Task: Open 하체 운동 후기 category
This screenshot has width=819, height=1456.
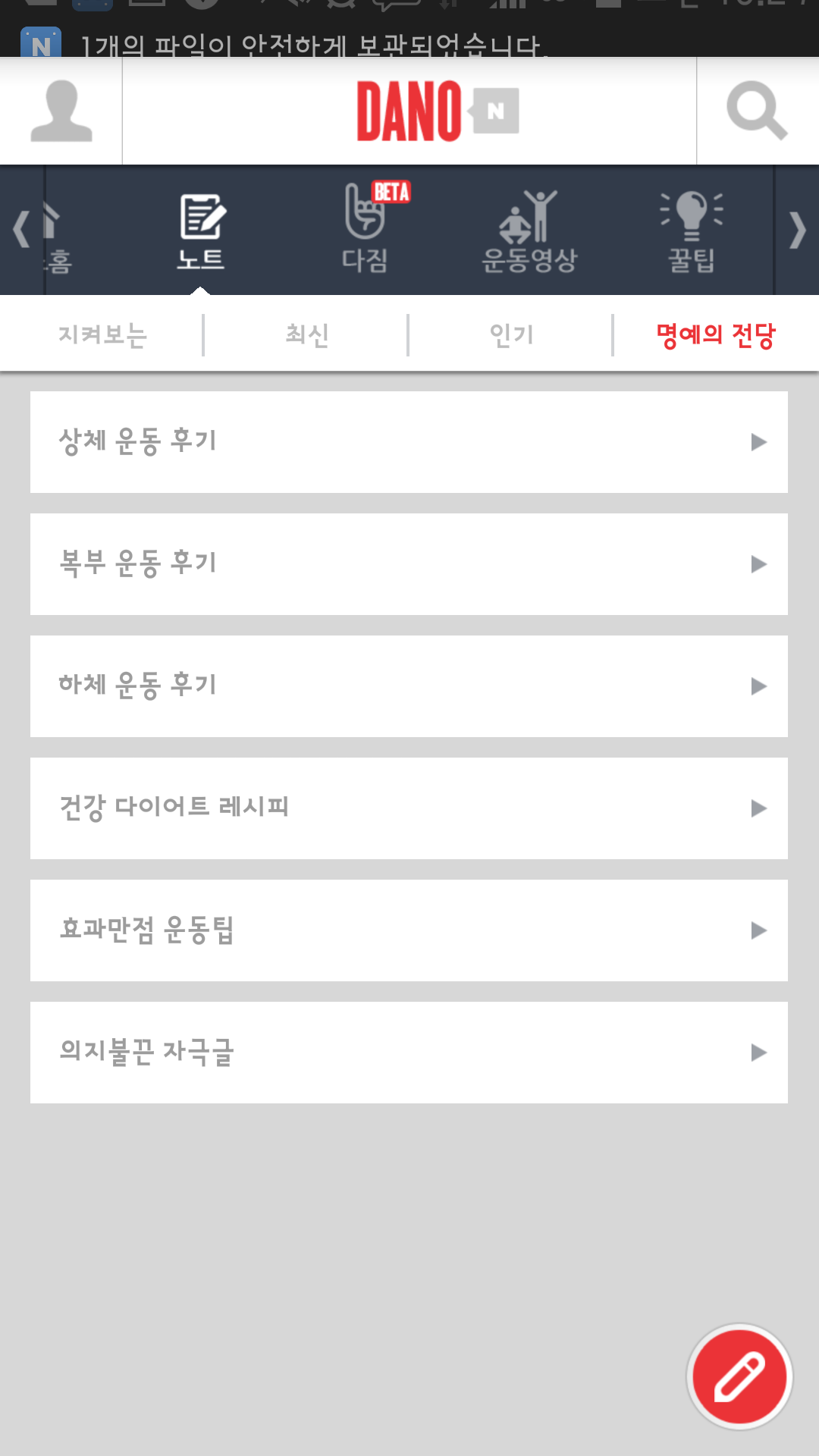Action: 409,686
